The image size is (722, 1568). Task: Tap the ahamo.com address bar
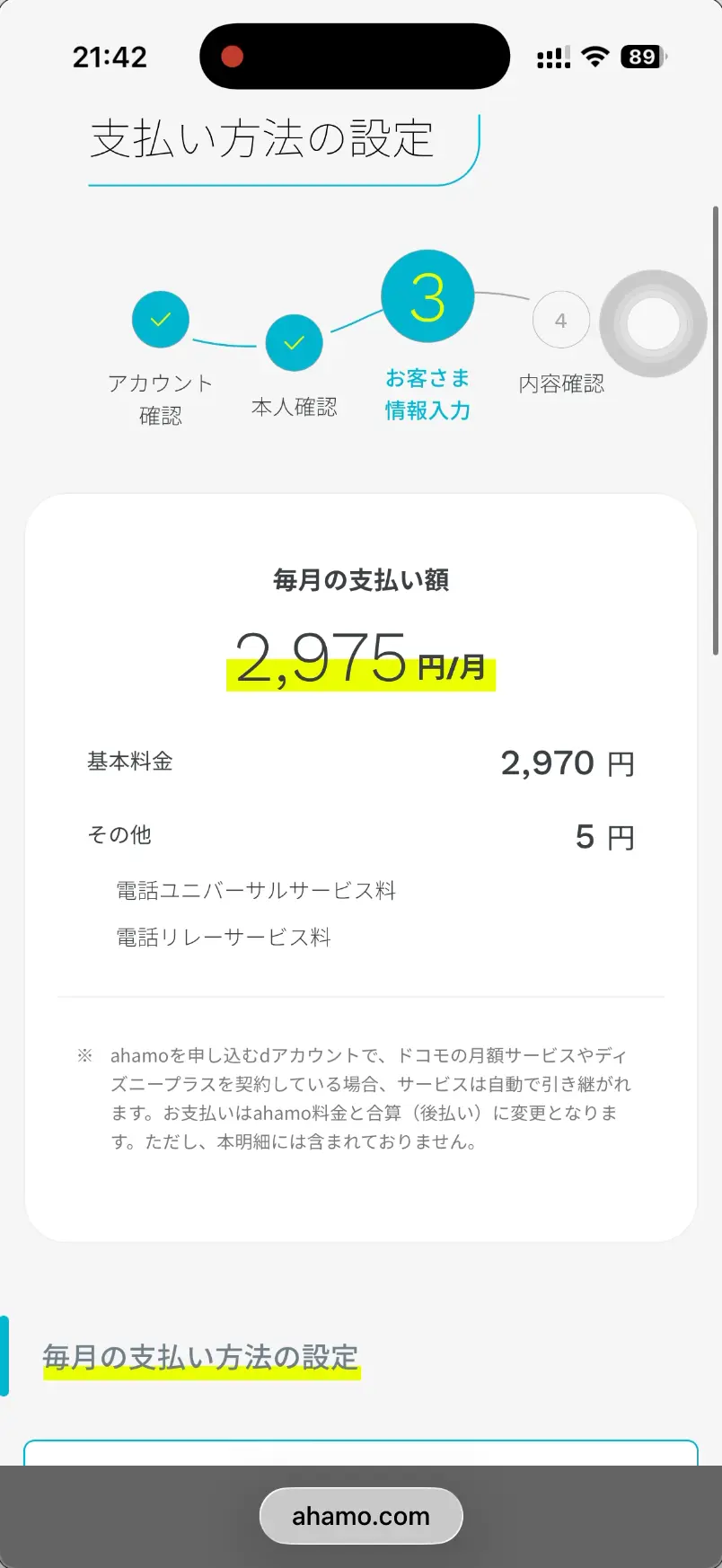coord(360,1516)
